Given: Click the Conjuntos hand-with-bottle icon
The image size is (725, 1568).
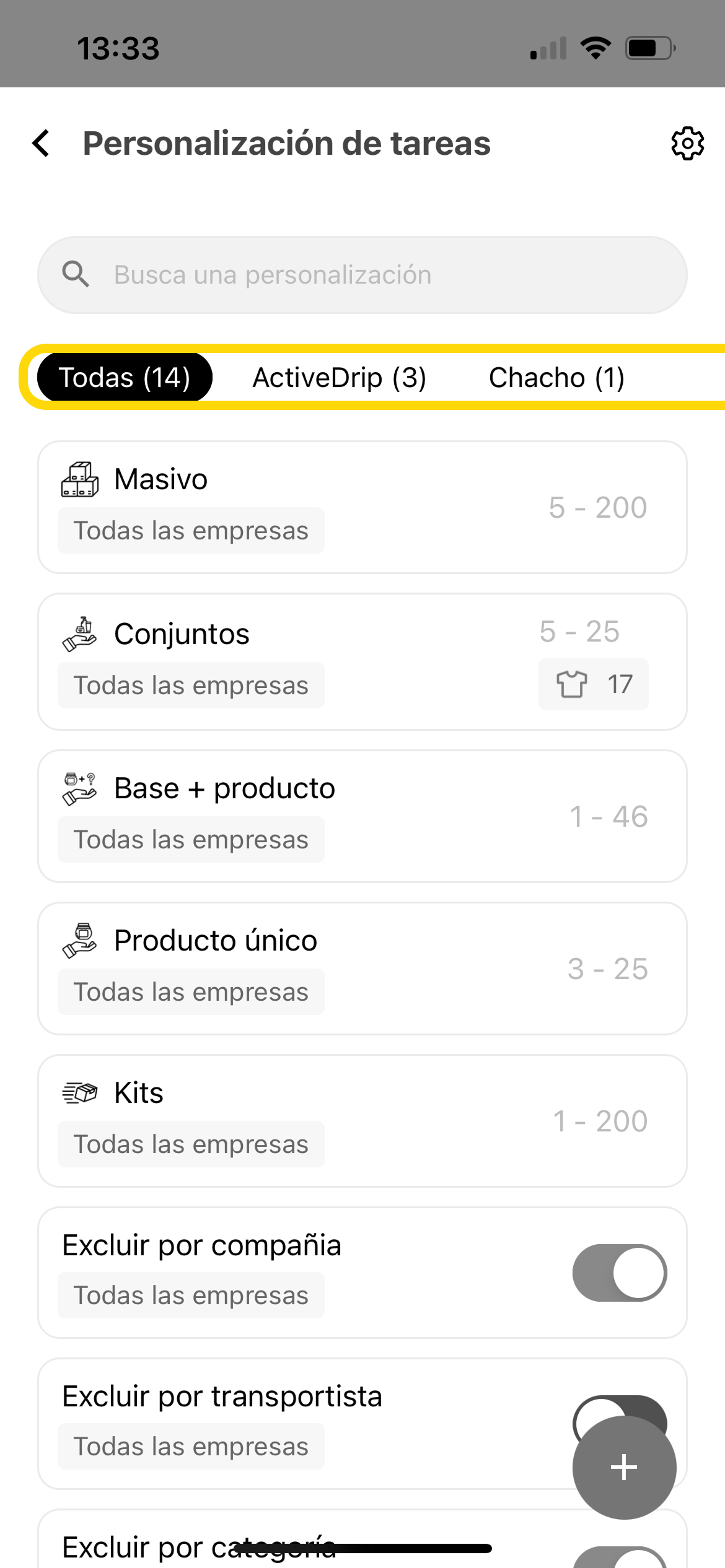Looking at the screenshot, I should tap(81, 633).
